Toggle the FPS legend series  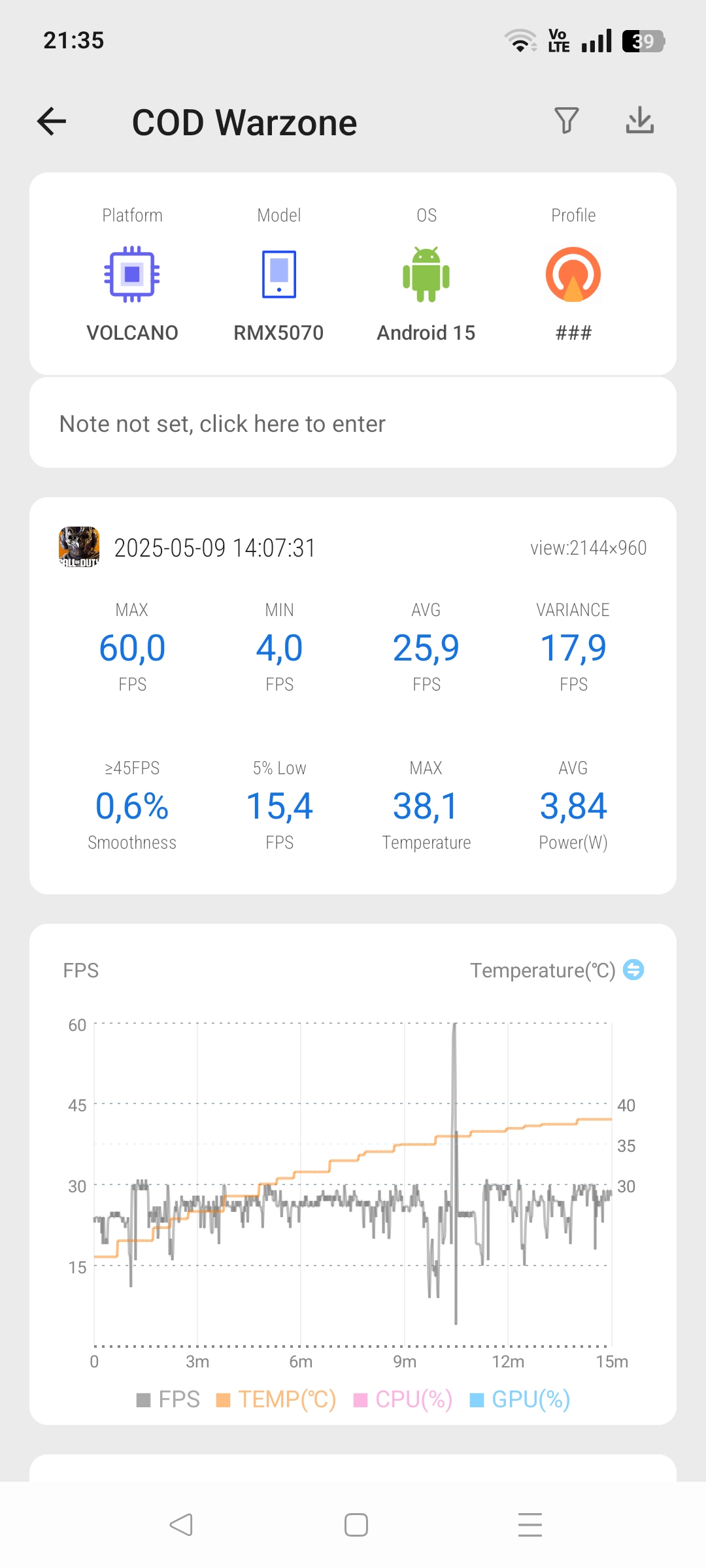168,1399
